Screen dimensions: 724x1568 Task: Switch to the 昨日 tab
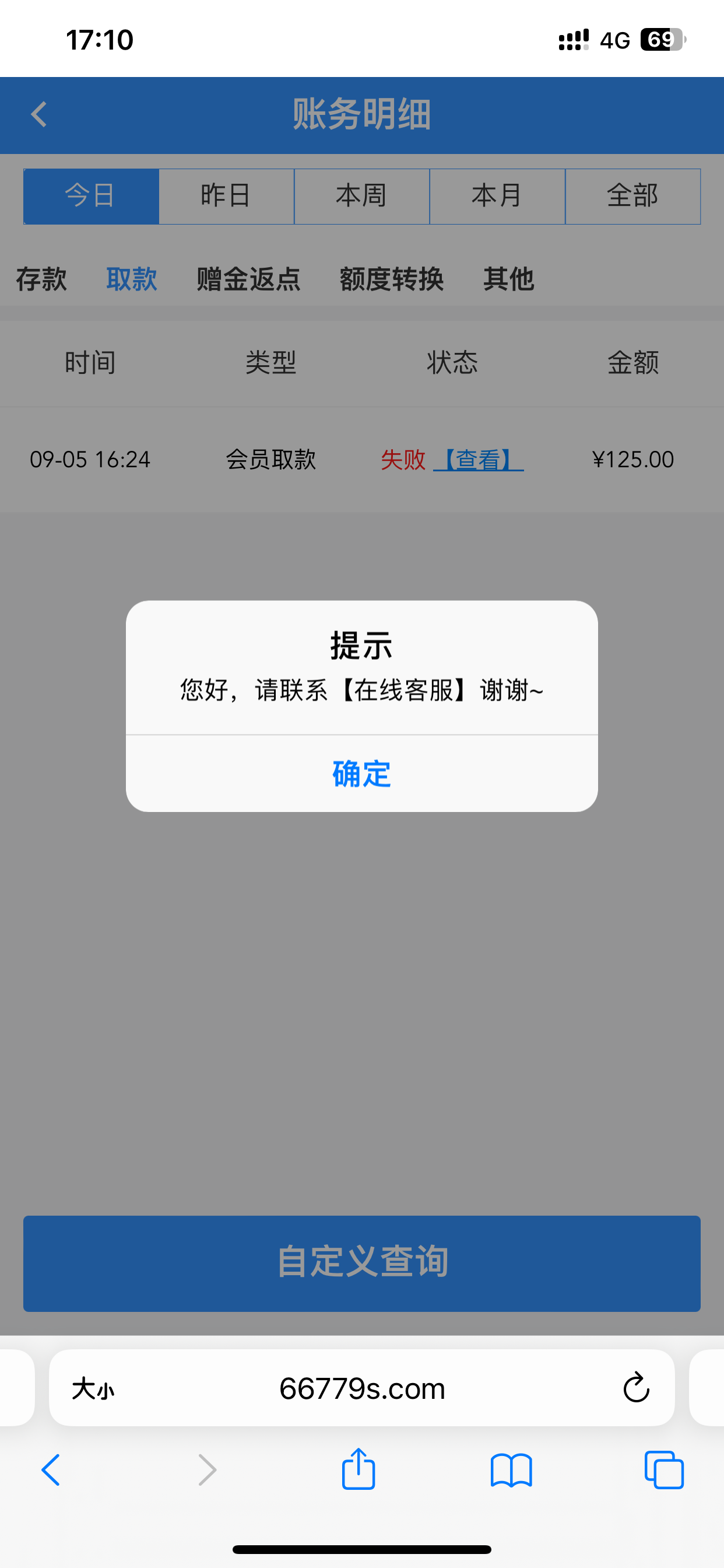tap(226, 196)
